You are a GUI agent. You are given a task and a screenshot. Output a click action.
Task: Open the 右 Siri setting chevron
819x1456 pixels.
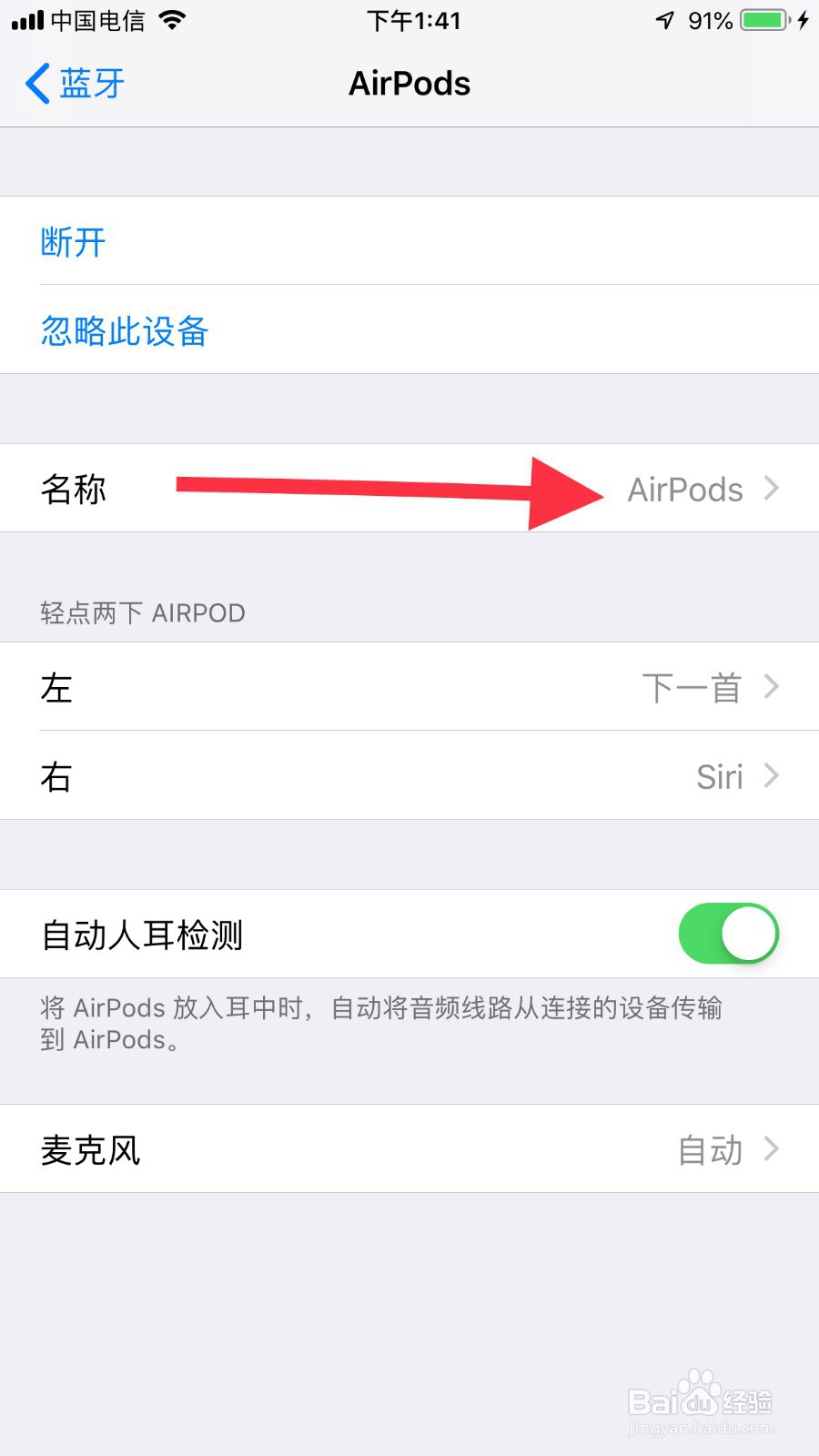[x=409, y=776]
